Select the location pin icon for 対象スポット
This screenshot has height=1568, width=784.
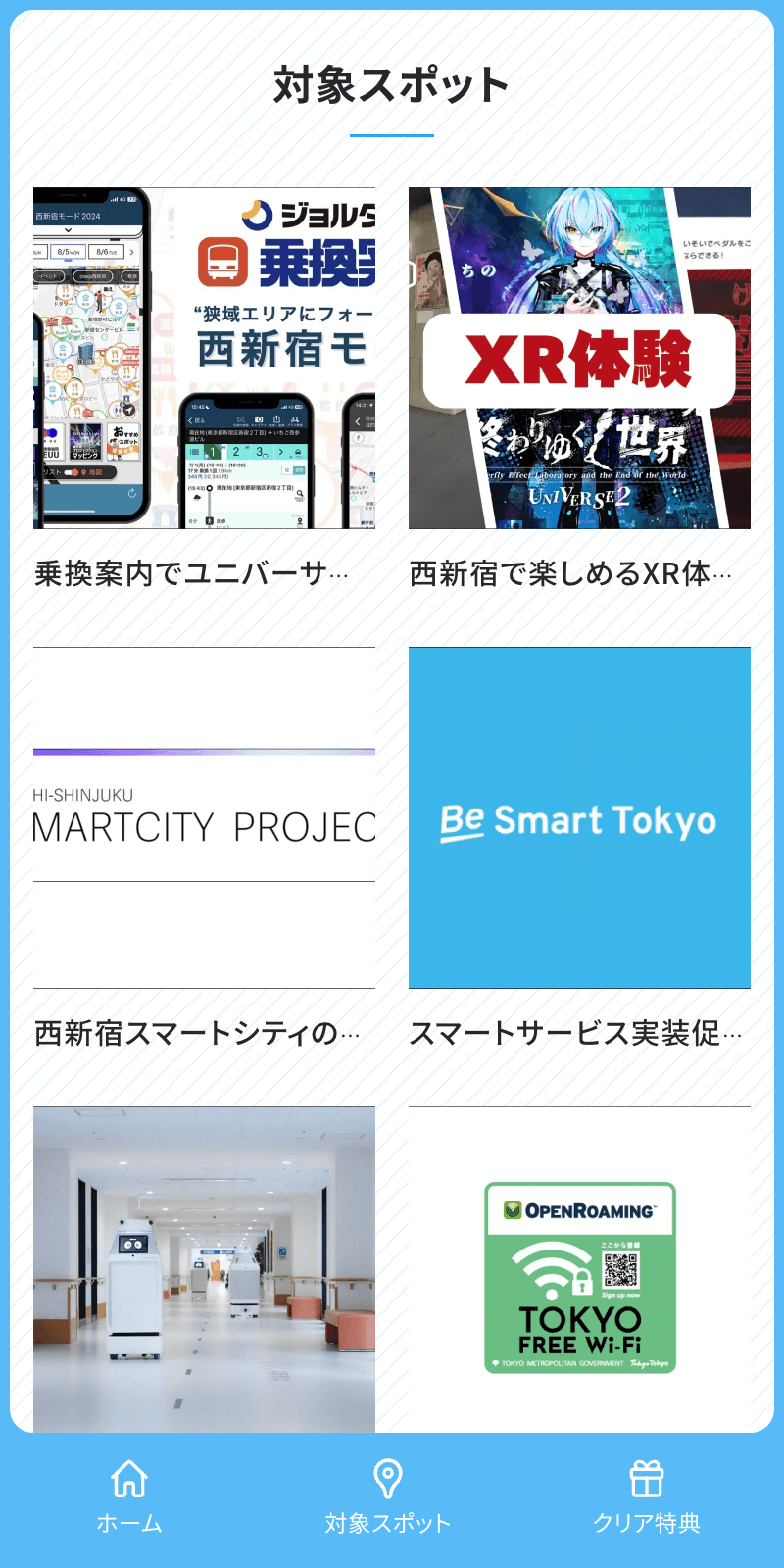(388, 1480)
